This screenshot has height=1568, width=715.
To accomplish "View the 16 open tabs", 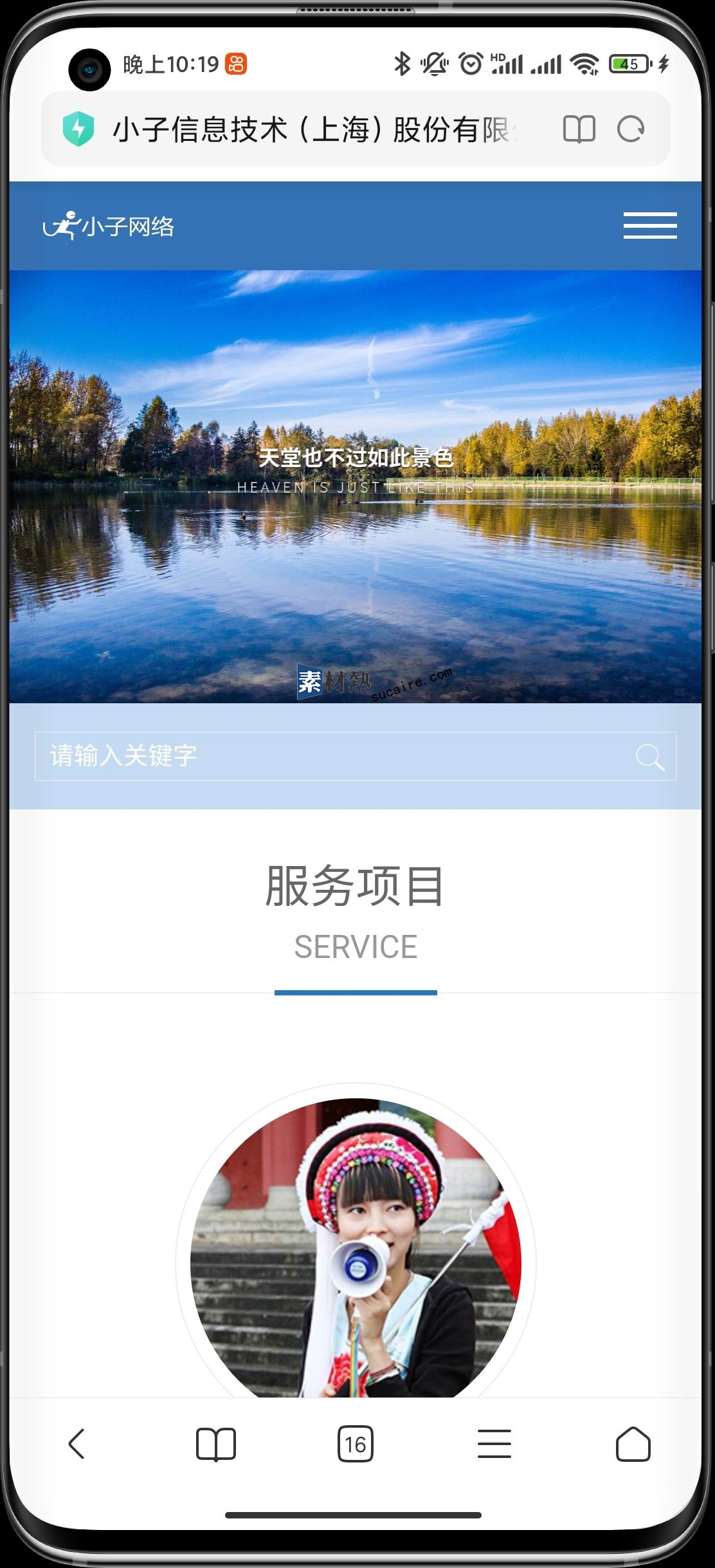I will (x=355, y=1444).
